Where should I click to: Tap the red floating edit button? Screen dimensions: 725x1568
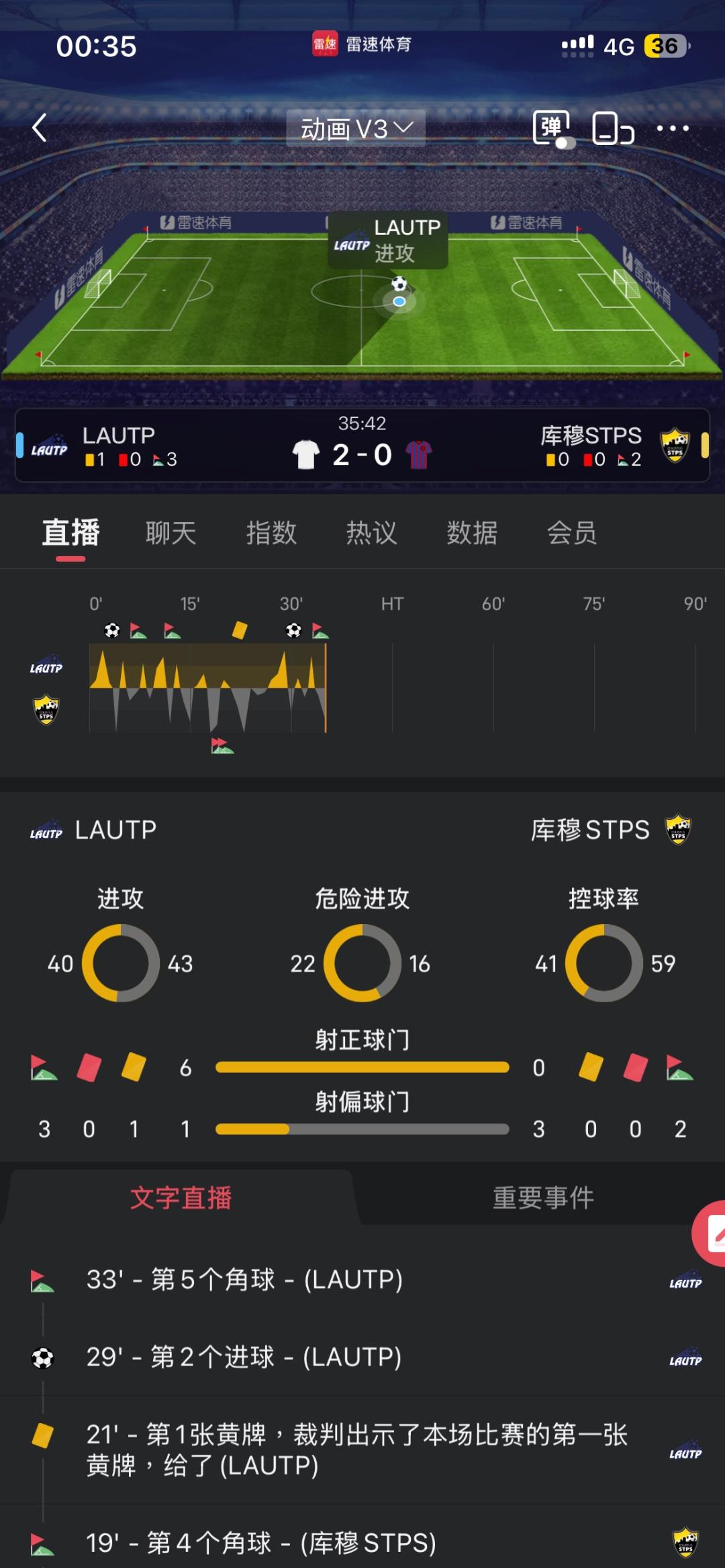[x=710, y=1235]
